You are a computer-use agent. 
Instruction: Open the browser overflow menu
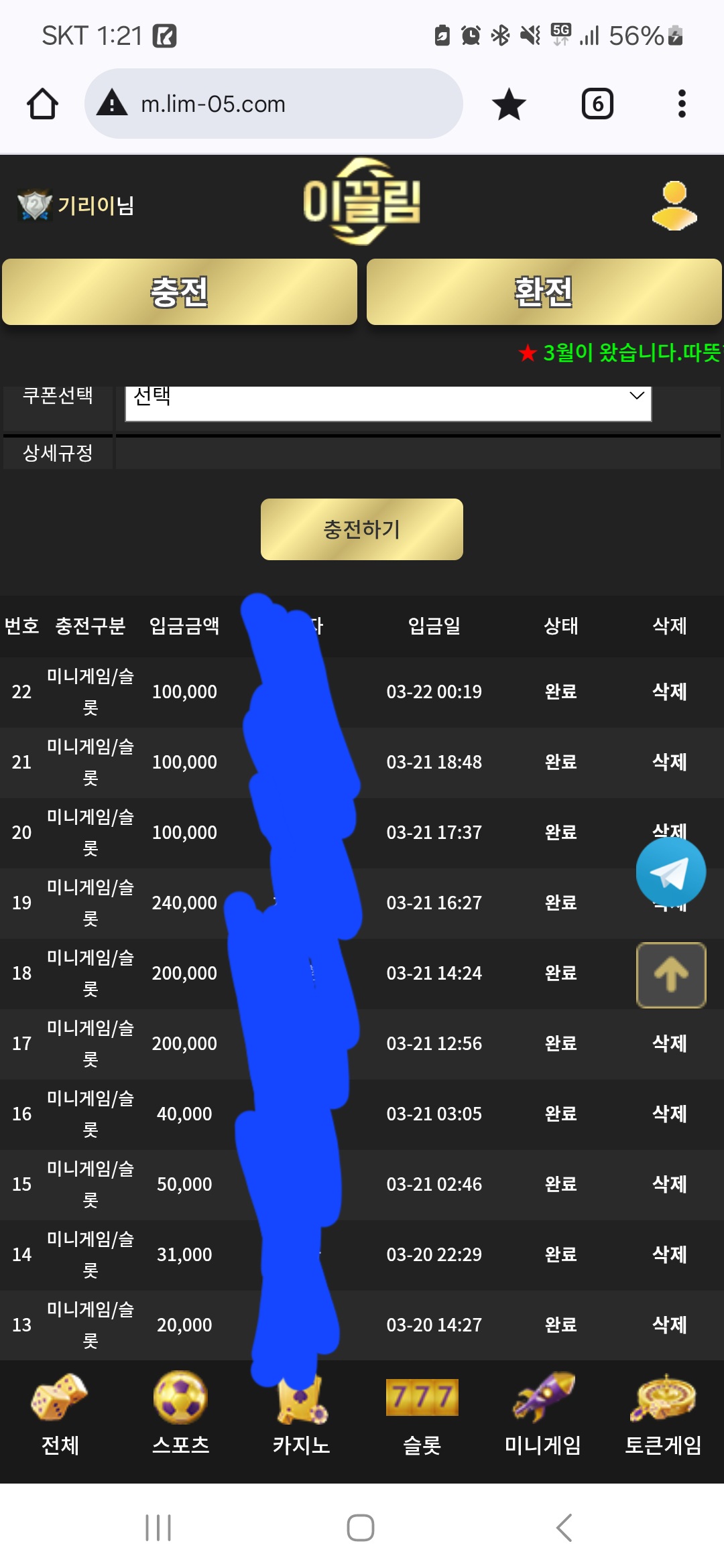point(681,104)
